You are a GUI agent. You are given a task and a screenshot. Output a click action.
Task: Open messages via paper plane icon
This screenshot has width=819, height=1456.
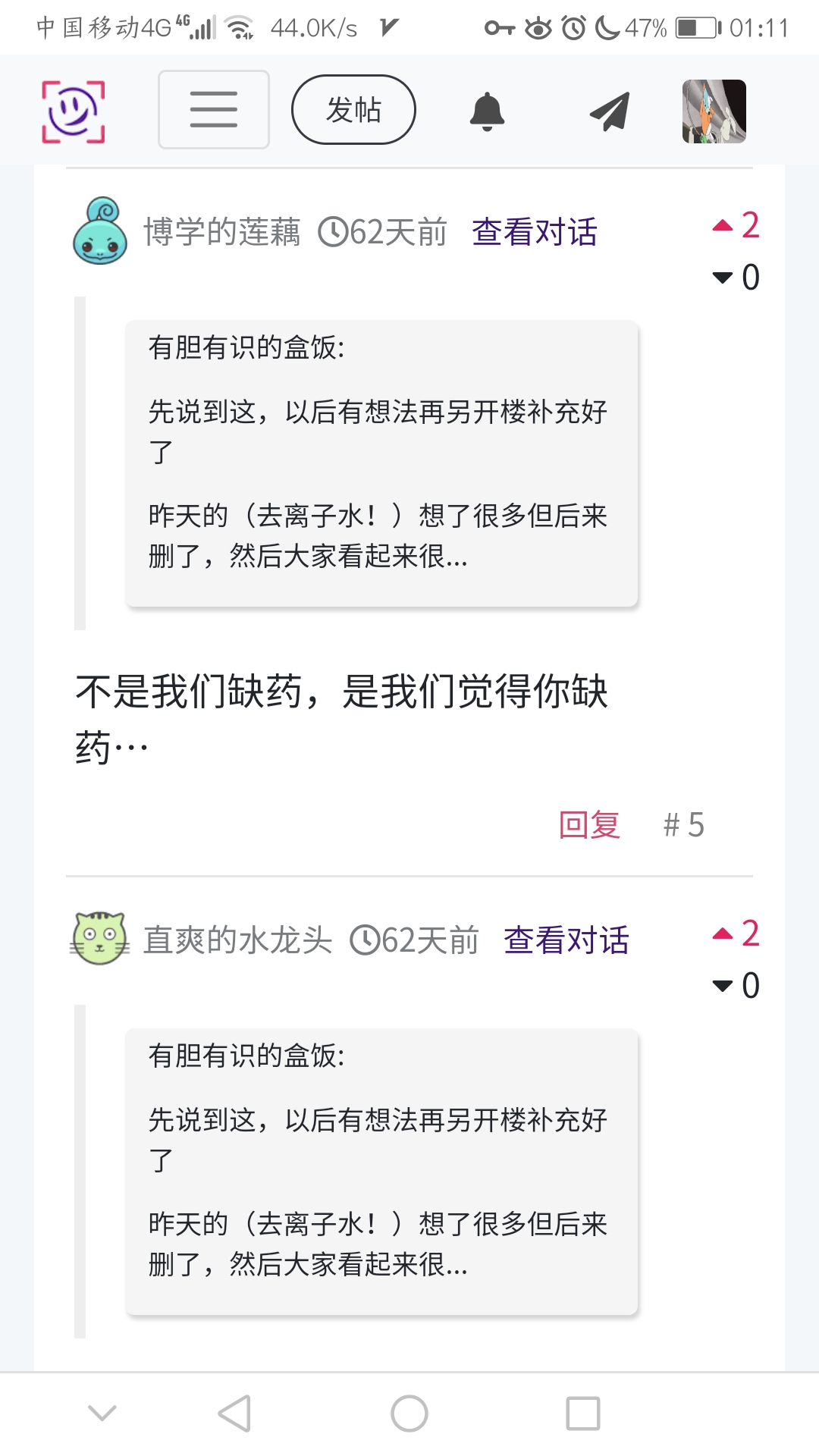pos(610,111)
